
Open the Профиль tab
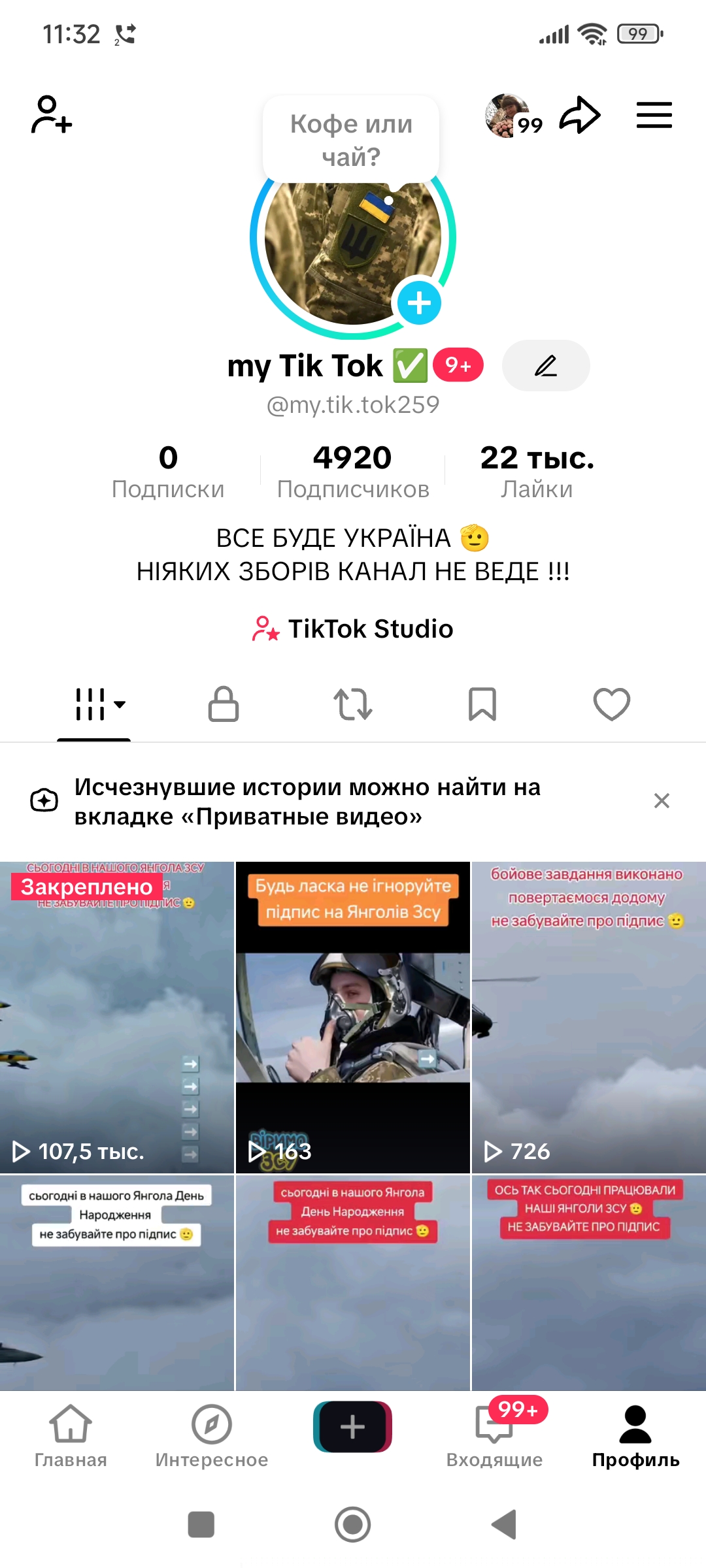[635, 1434]
